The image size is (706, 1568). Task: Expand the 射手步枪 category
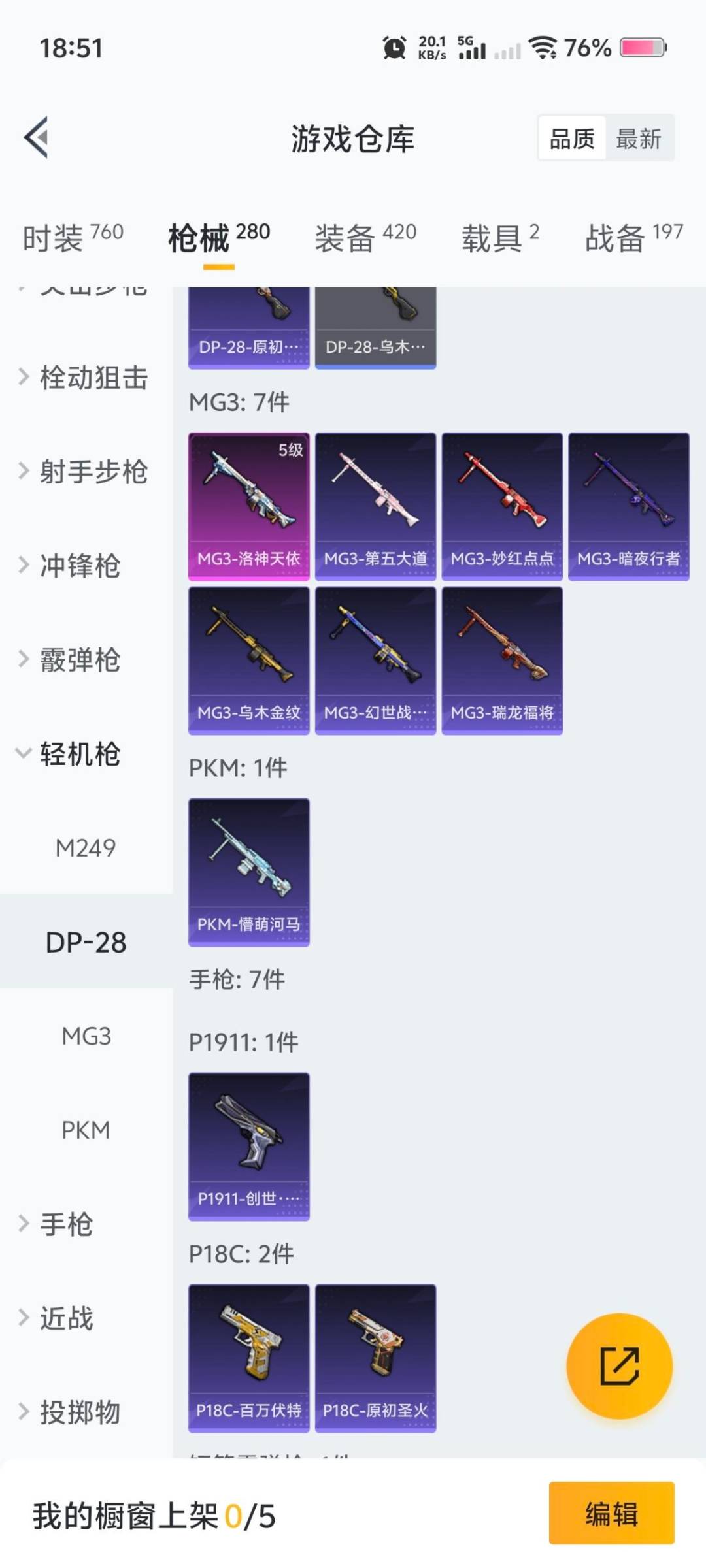point(85,472)
